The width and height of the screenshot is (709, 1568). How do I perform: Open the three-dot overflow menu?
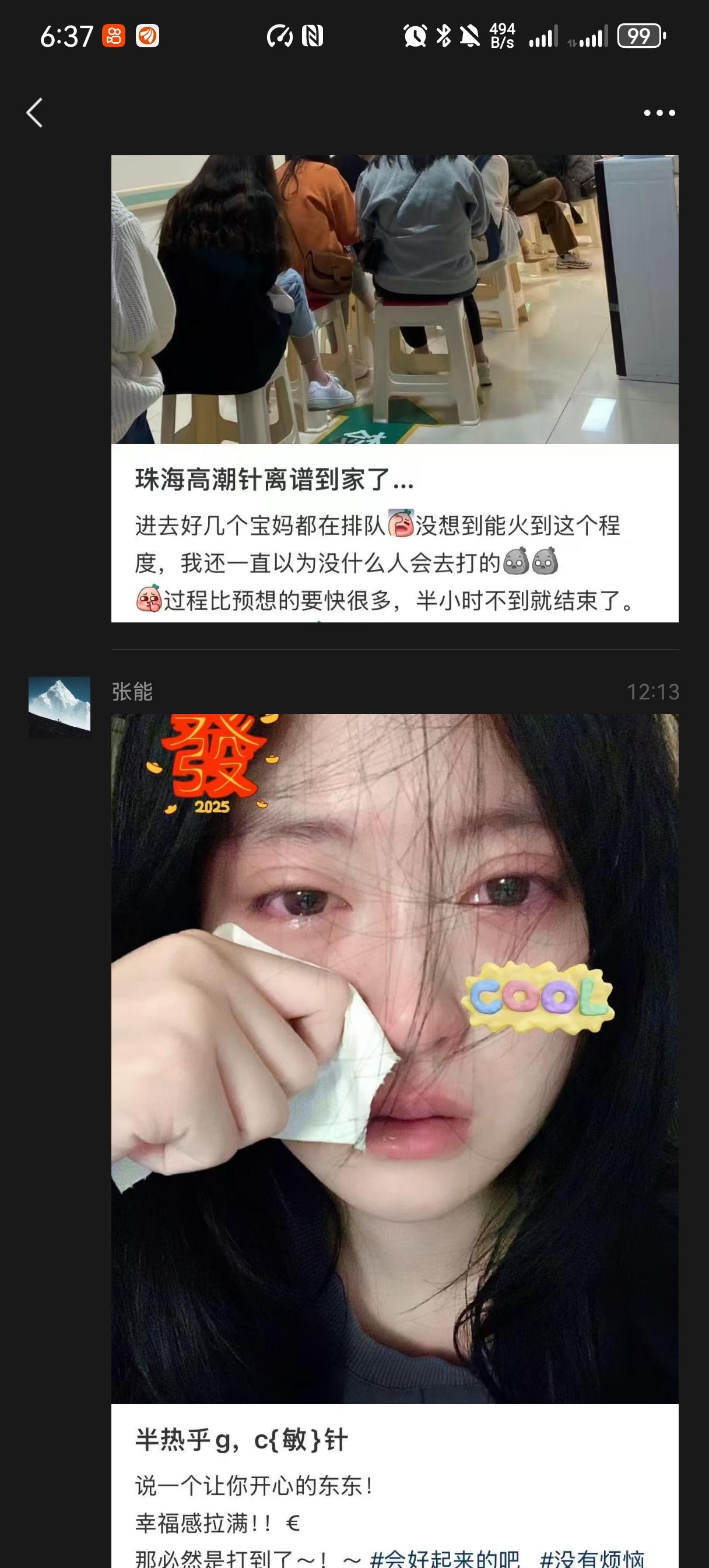[659, 113]
